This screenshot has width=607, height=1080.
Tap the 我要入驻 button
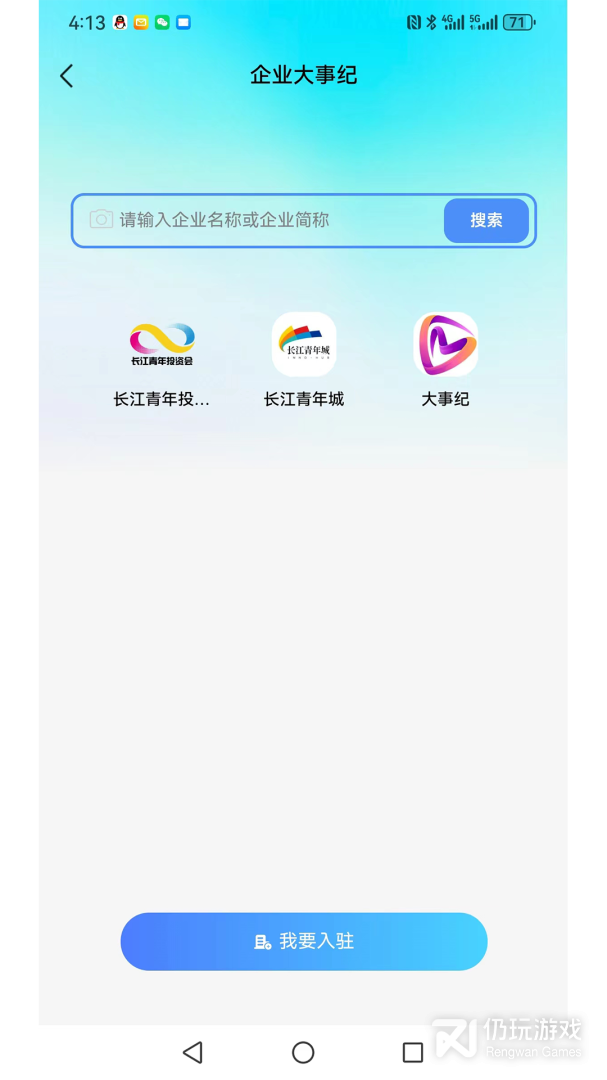304,941
